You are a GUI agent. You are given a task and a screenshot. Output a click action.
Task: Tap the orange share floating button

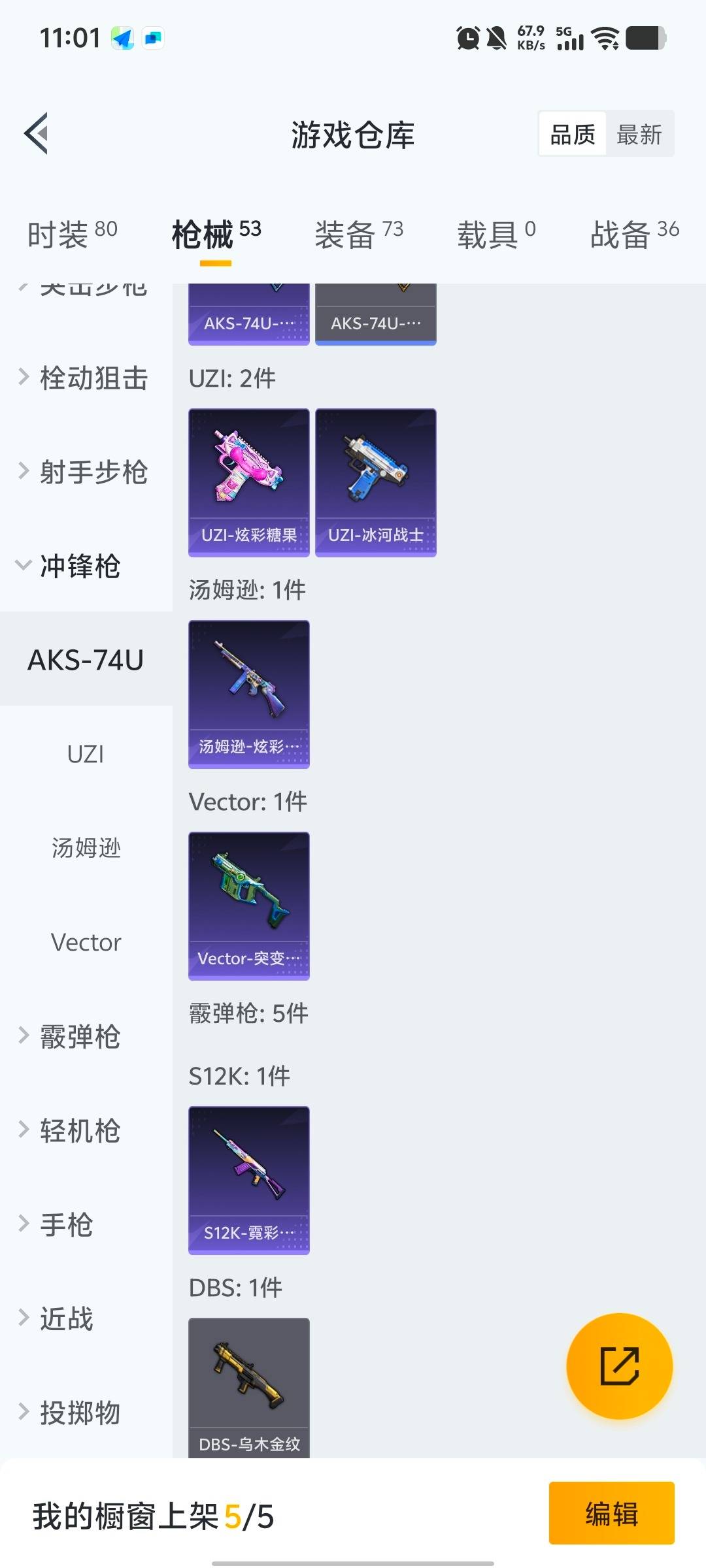coord(619,1366)
